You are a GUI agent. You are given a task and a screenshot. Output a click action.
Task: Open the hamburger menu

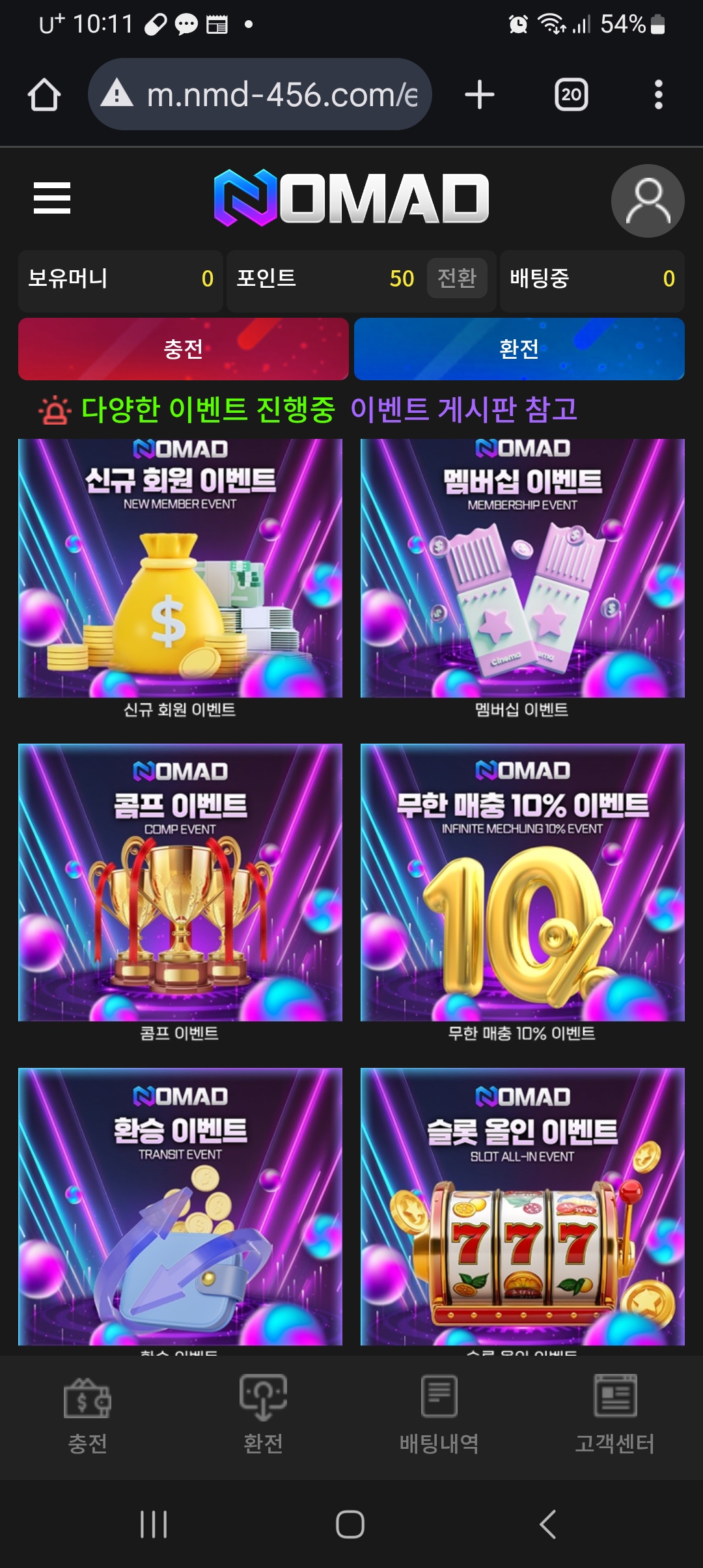point(52,198)
